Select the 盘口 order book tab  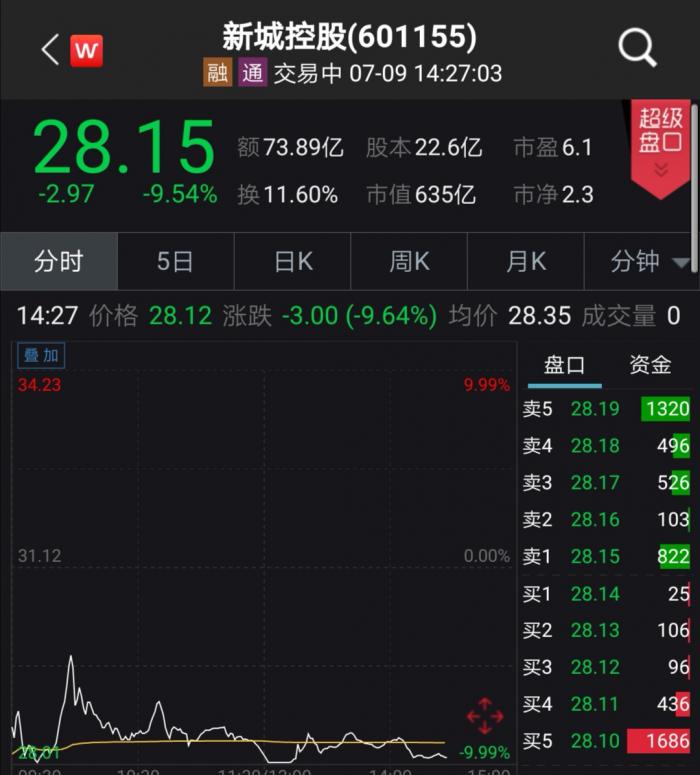point(564,365)
